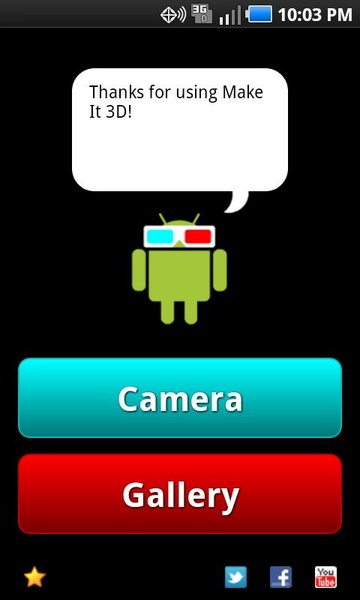
Task: Tap the yellow star icon
Action: [x=34, y=577]
